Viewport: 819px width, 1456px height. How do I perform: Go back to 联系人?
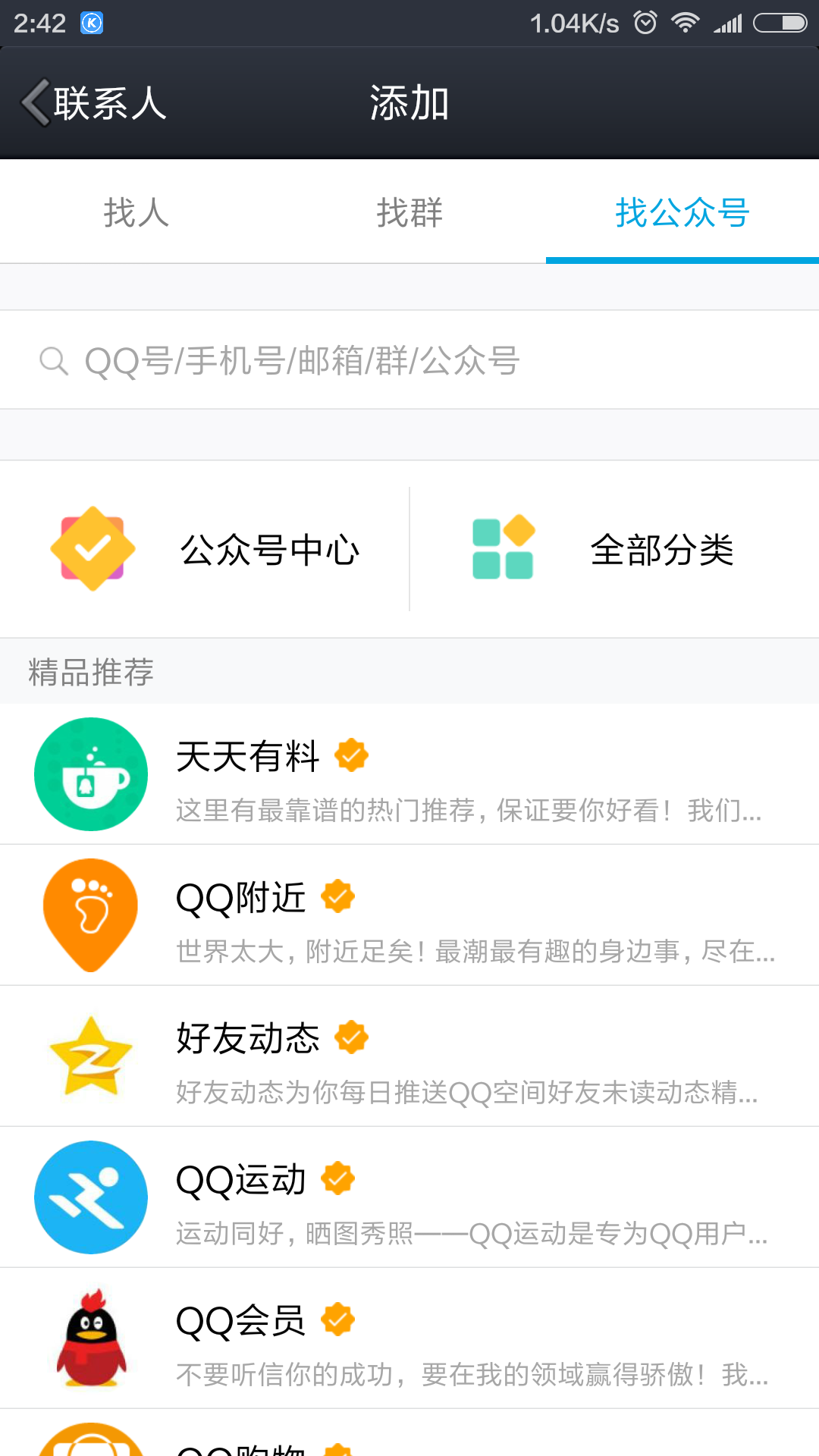pyautogui.click(x=93, y=103)
